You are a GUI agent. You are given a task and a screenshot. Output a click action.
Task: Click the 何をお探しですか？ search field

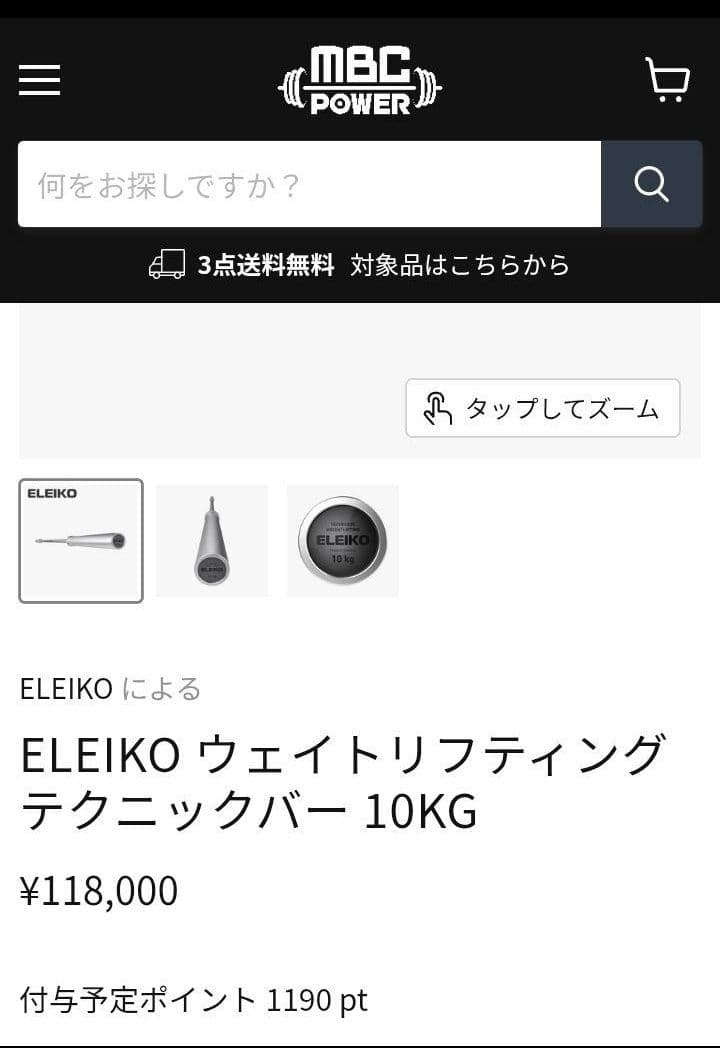300,183
